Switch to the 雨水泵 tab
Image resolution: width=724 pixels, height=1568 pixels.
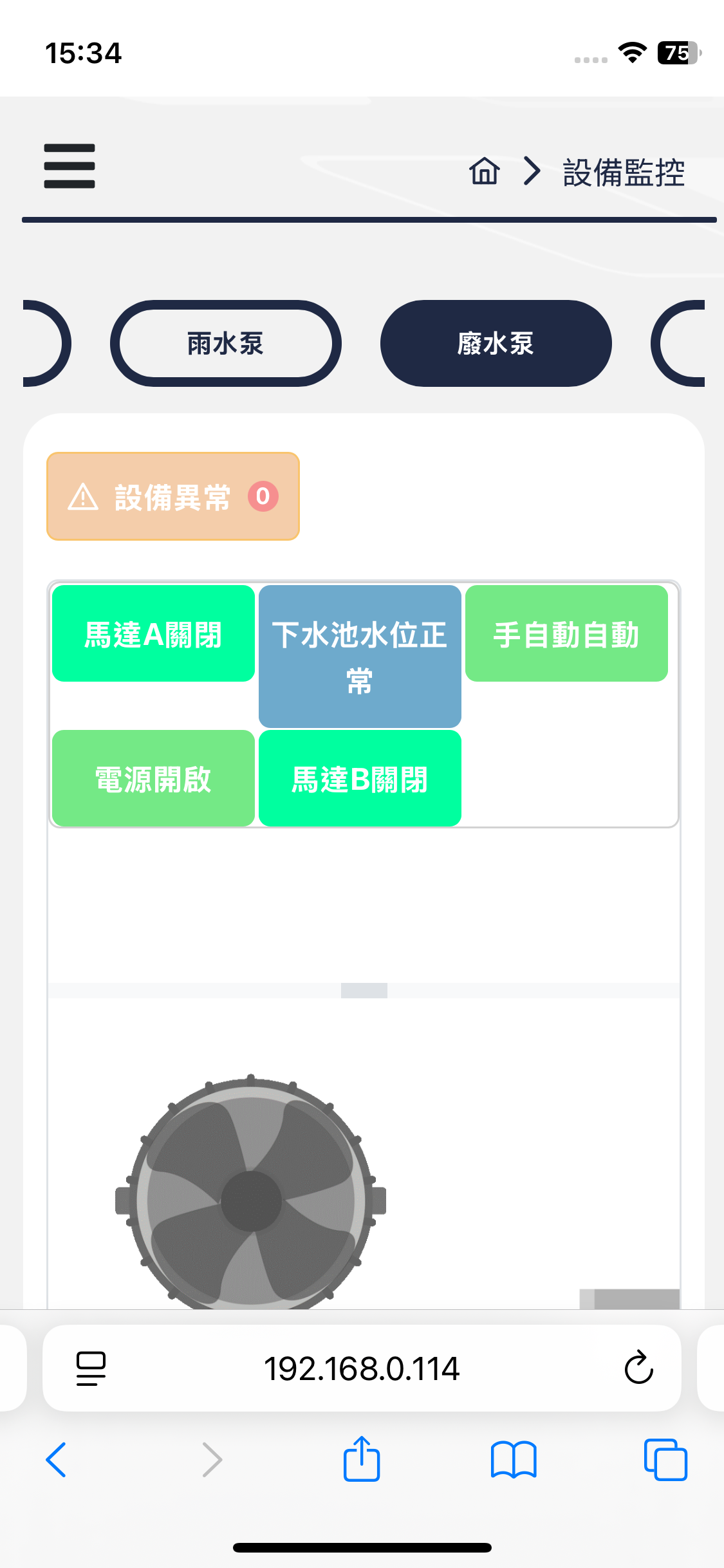tap(226, 343)
